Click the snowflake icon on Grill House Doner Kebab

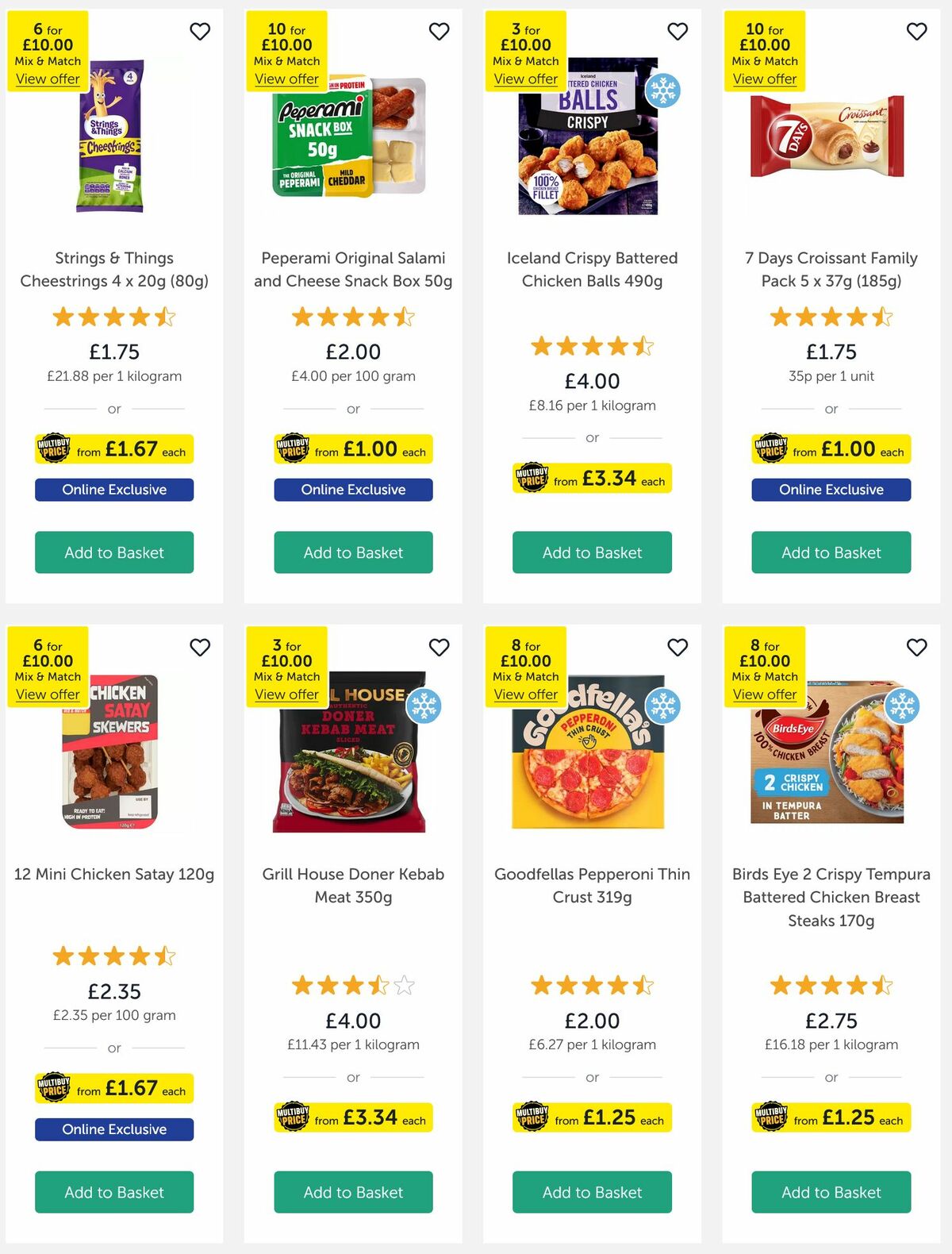coord(425,706)
